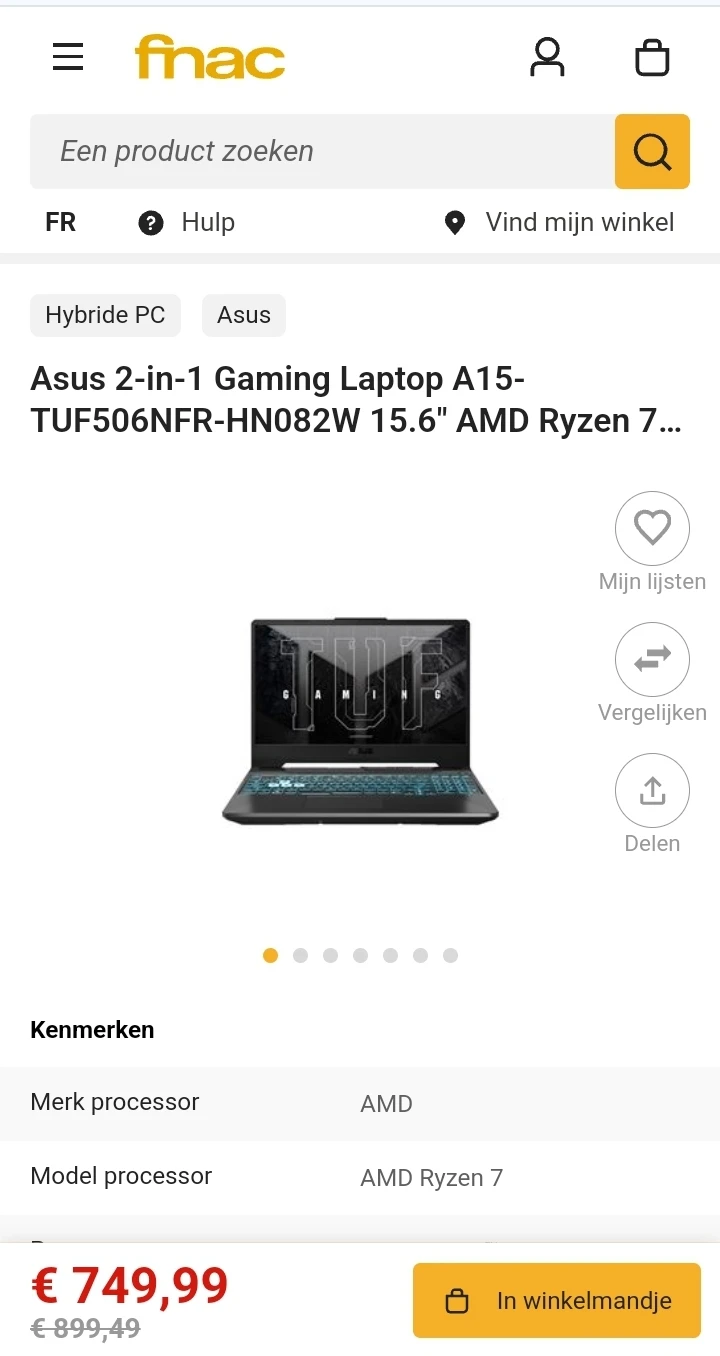Select the first image carousel dot
Screen dimensions: 720x1356
(x=270, y=955)
